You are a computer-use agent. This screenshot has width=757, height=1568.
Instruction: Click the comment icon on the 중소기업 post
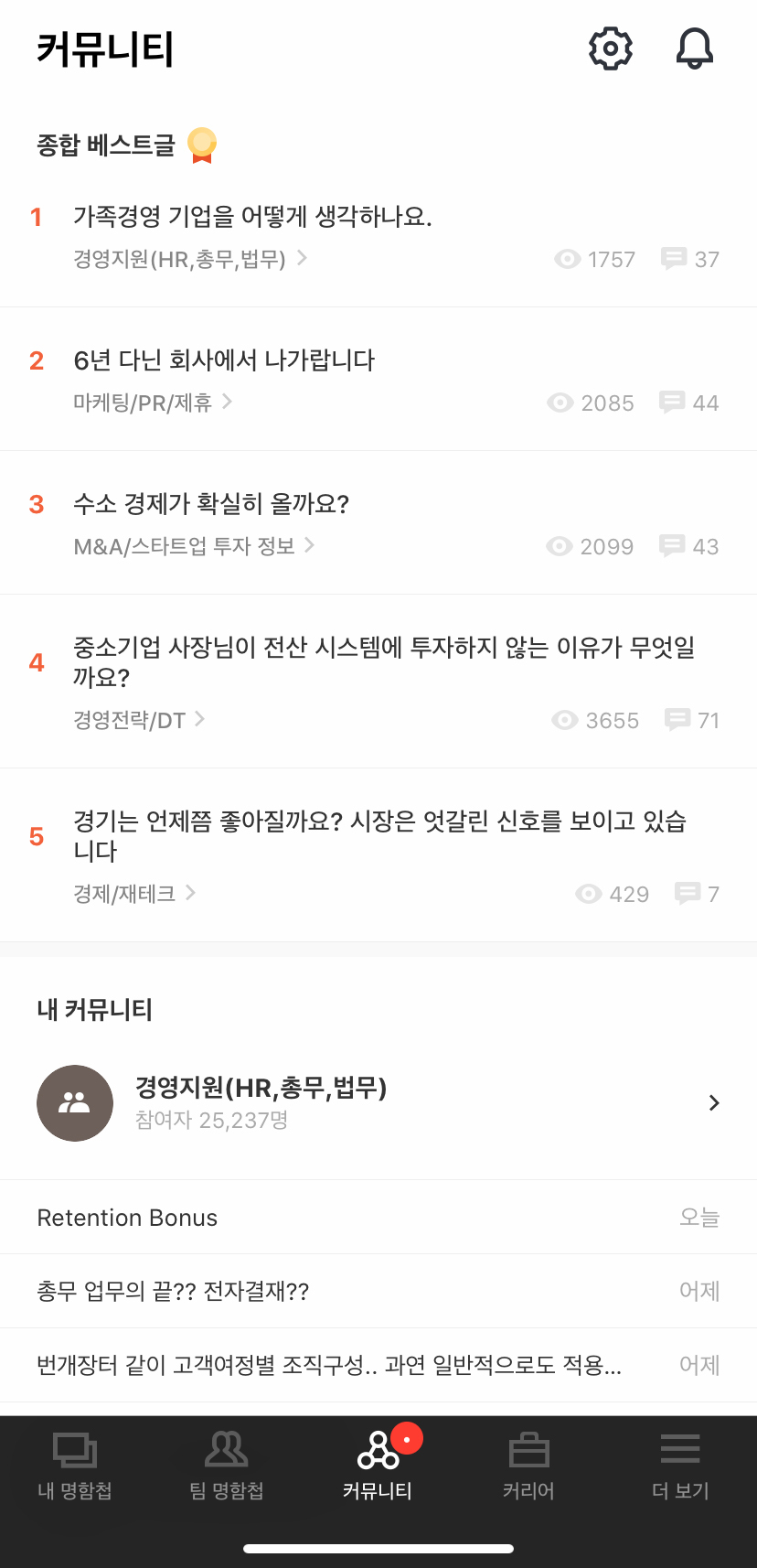coord(677,720)
